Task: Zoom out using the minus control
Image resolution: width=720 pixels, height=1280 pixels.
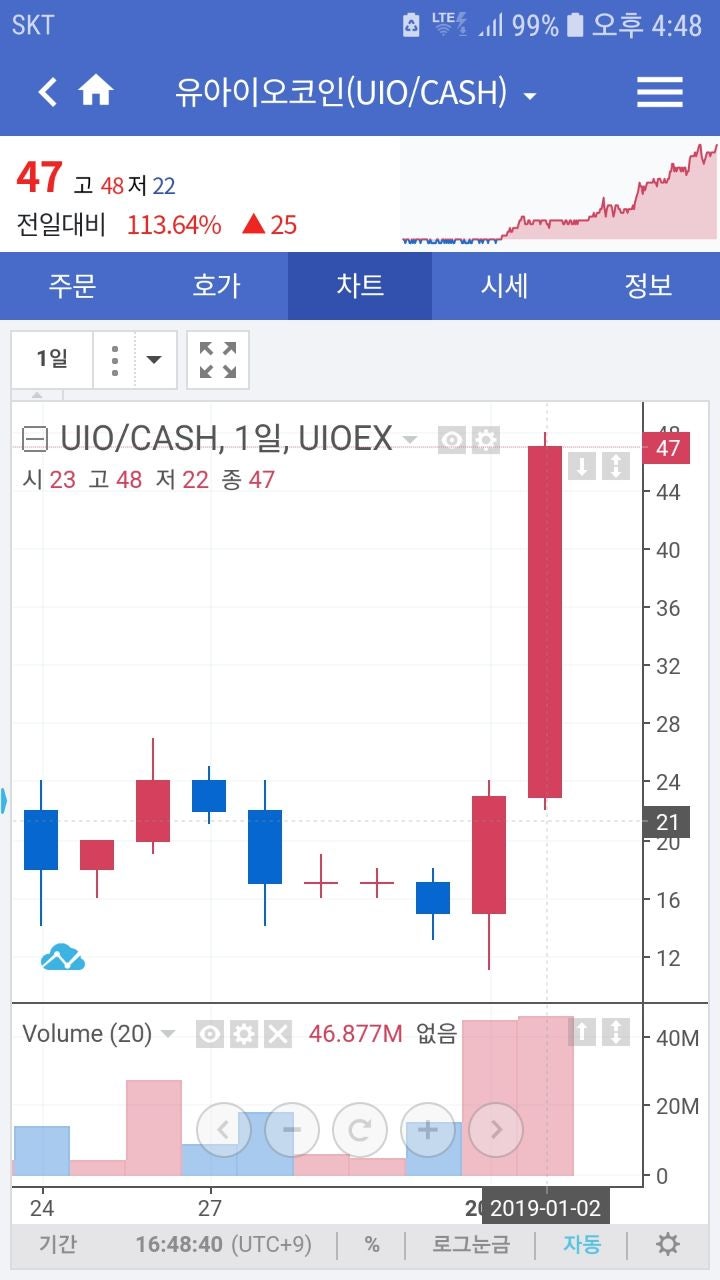Action: (290, 1129)
